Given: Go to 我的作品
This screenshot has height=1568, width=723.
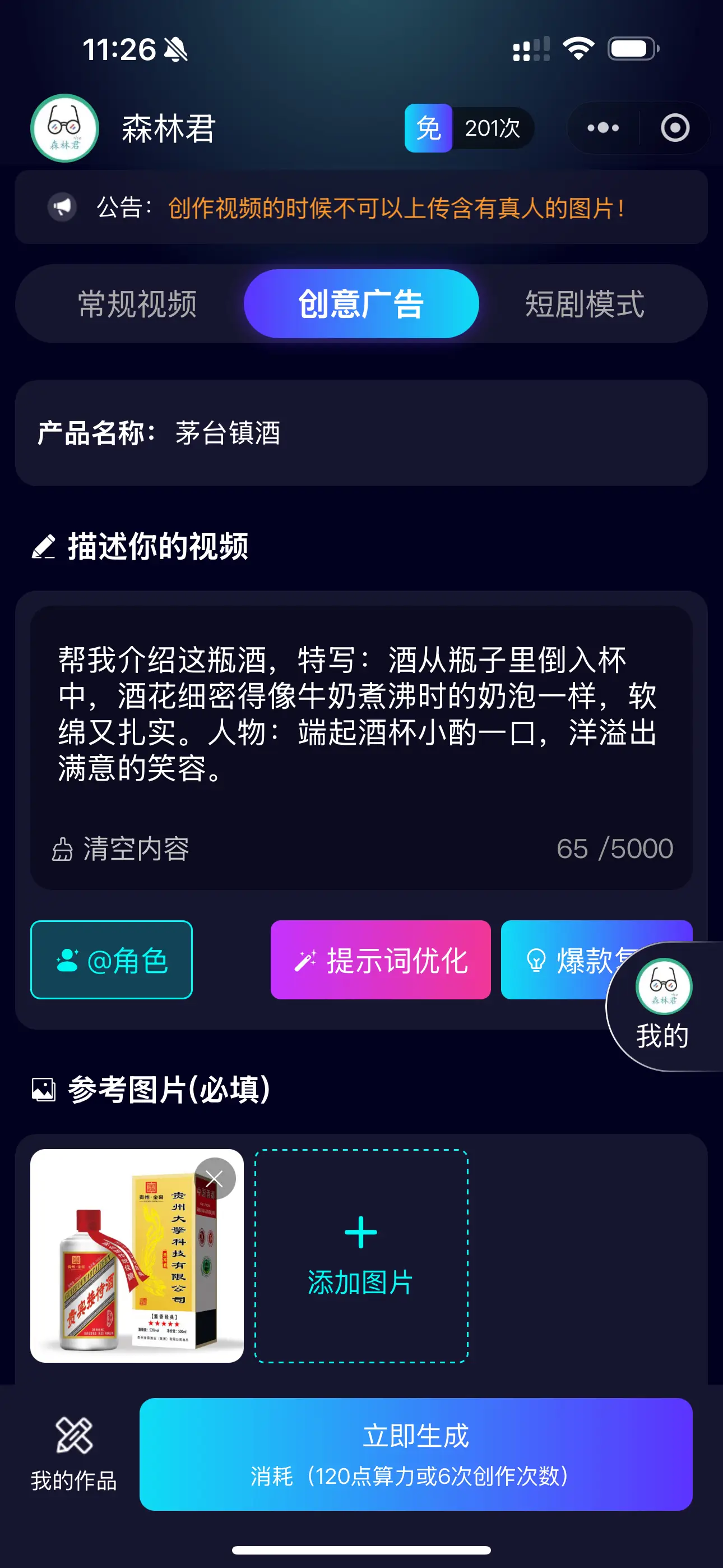Looking at the screenshot, I should 73,1454.
